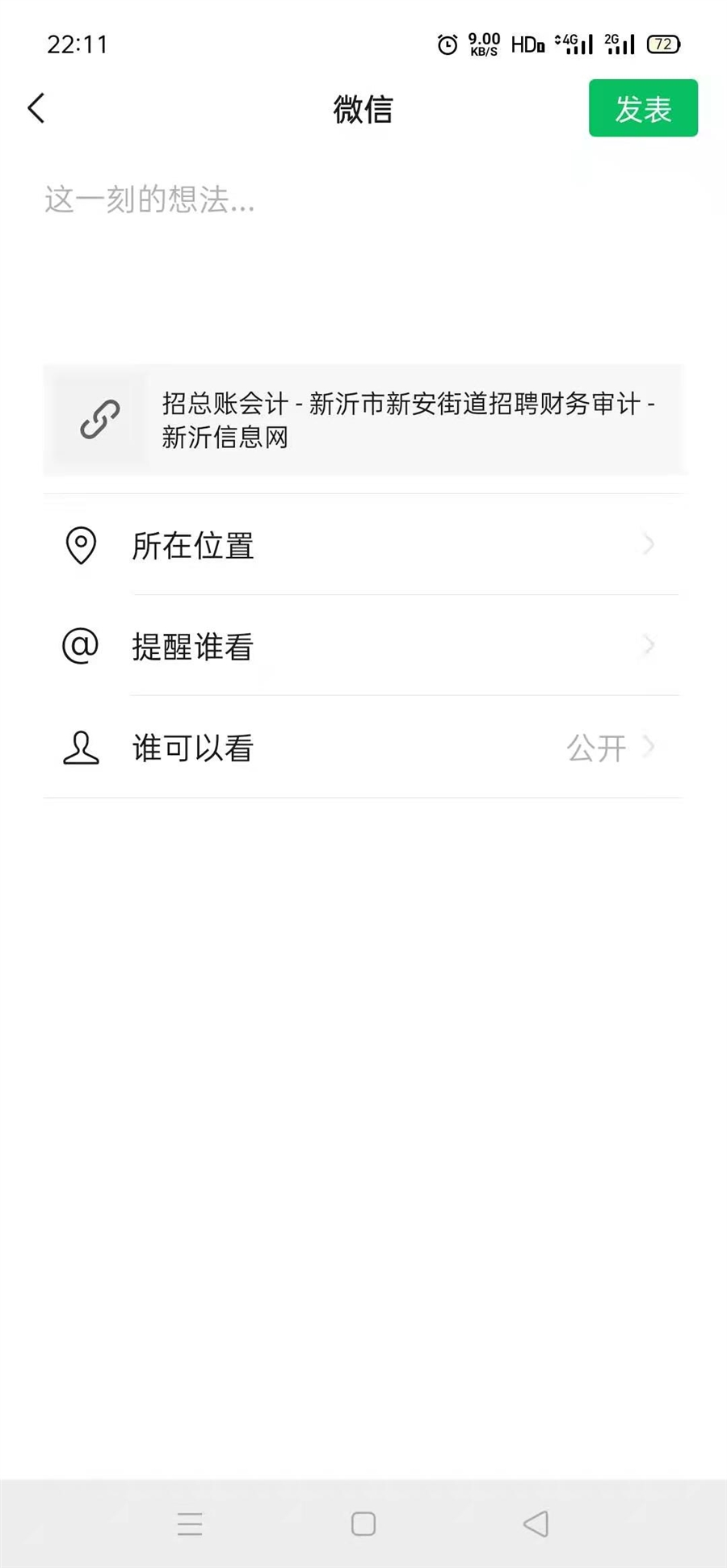Tap the system home button
This screenshot has height=1568, width=727.
pos(363,1524)
